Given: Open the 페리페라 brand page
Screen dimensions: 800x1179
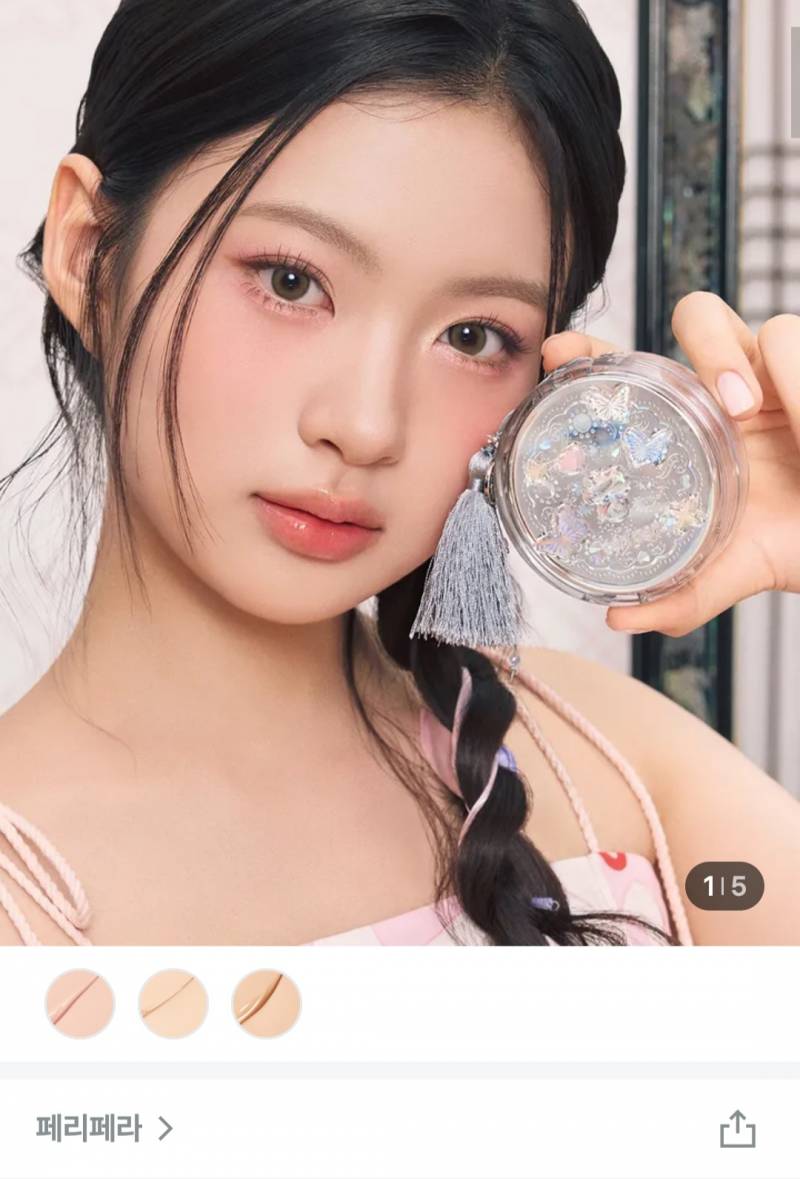Looking at the screenshot, I should tap(104, 1128).
